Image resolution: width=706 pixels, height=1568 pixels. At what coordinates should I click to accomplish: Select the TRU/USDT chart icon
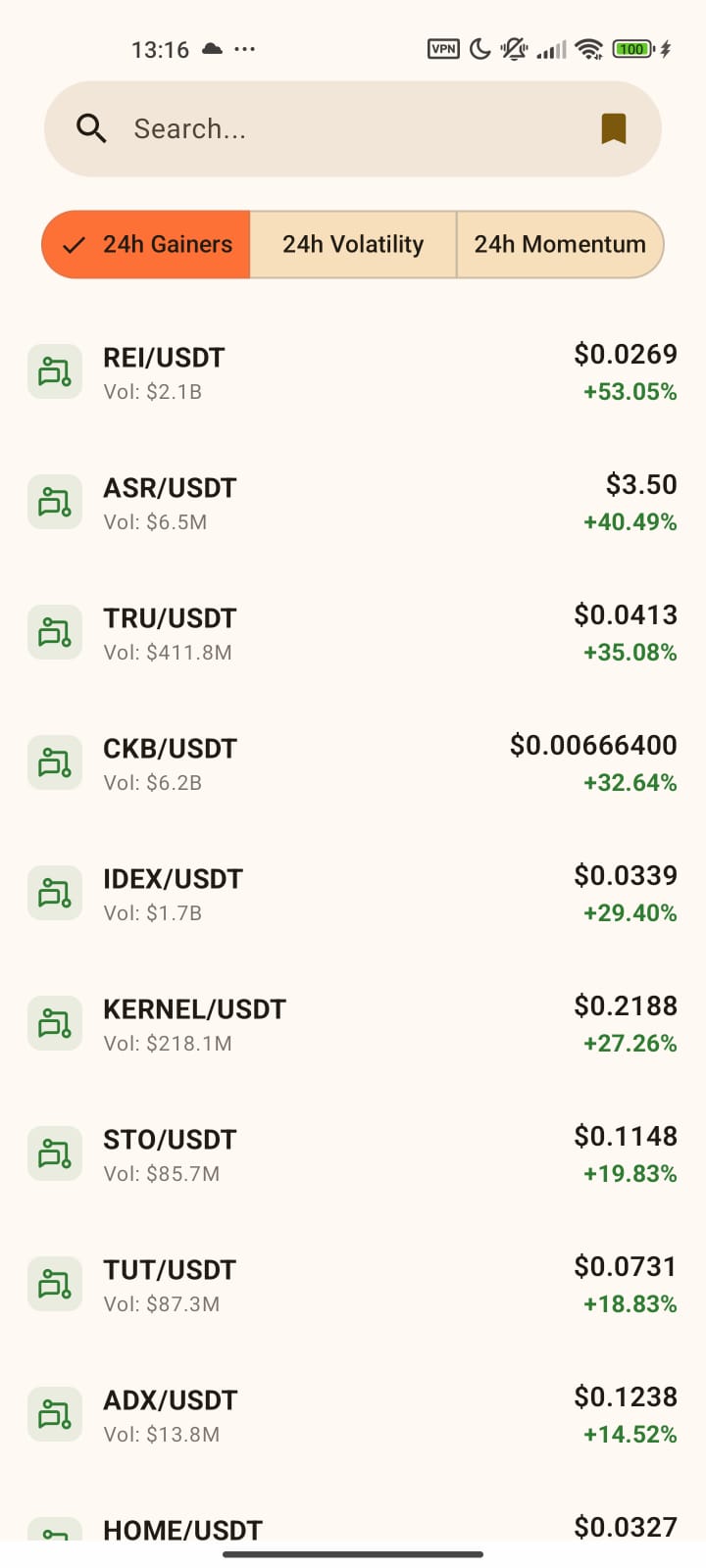pyautogui.click(x=54, y=631)
